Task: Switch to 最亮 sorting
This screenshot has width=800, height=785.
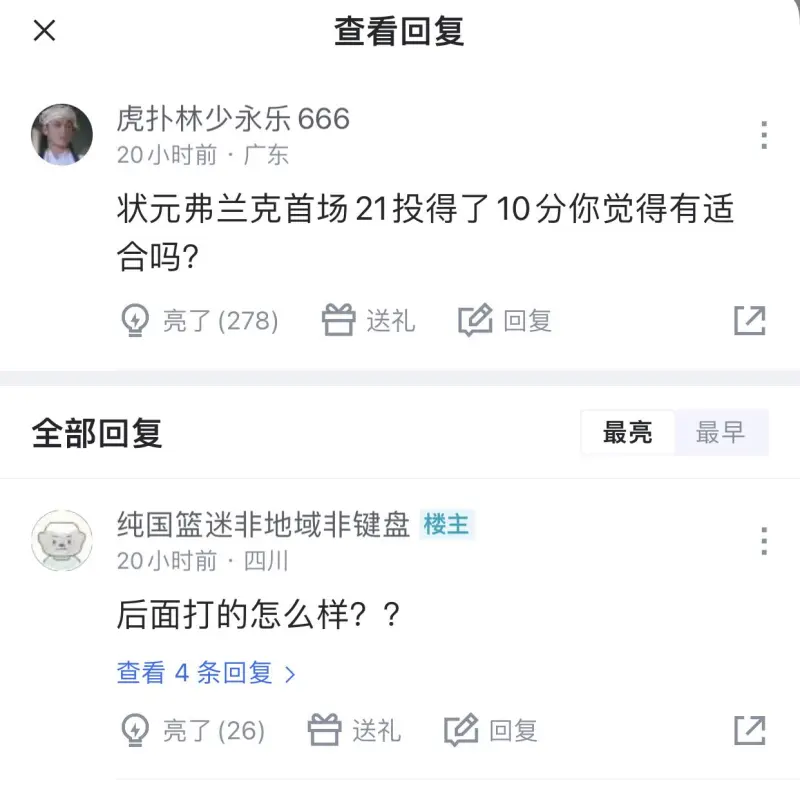Action: click(627, 433)
